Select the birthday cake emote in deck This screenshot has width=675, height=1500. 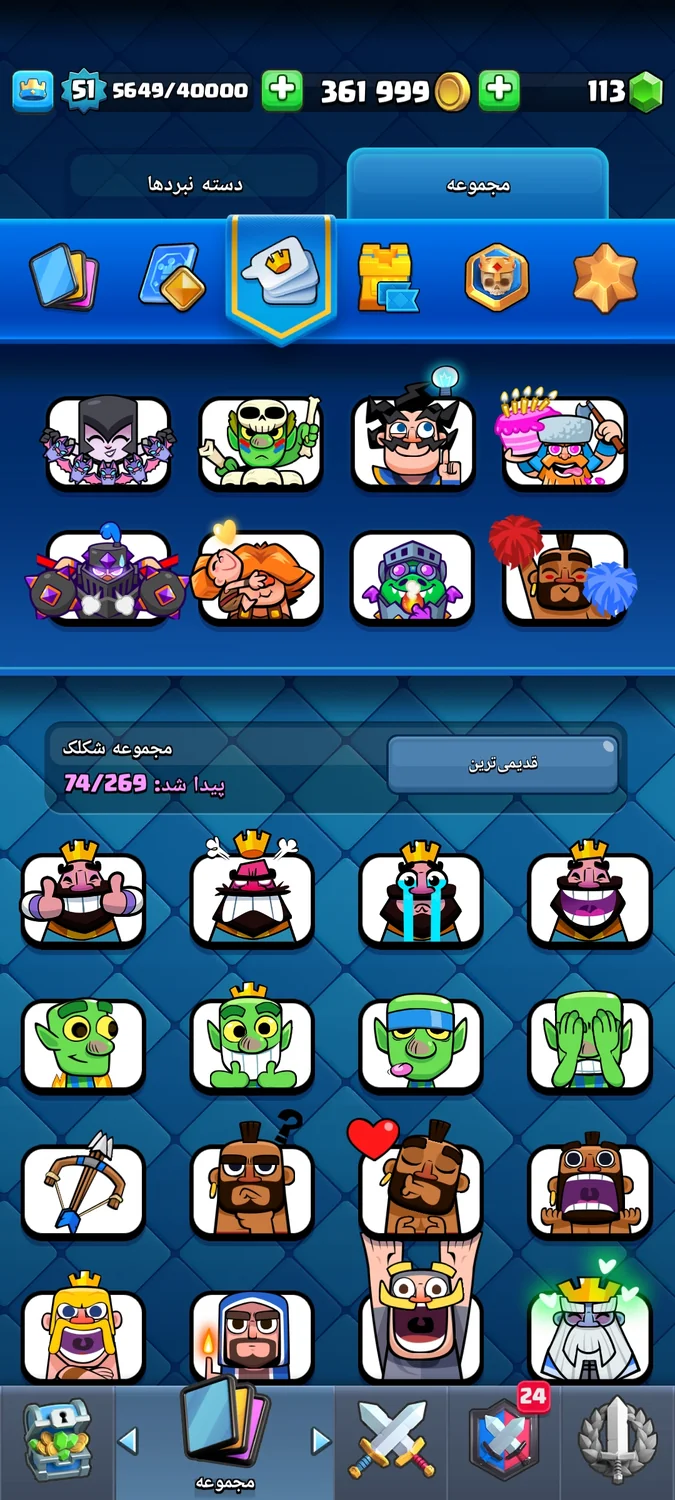(x=563, y=440)
